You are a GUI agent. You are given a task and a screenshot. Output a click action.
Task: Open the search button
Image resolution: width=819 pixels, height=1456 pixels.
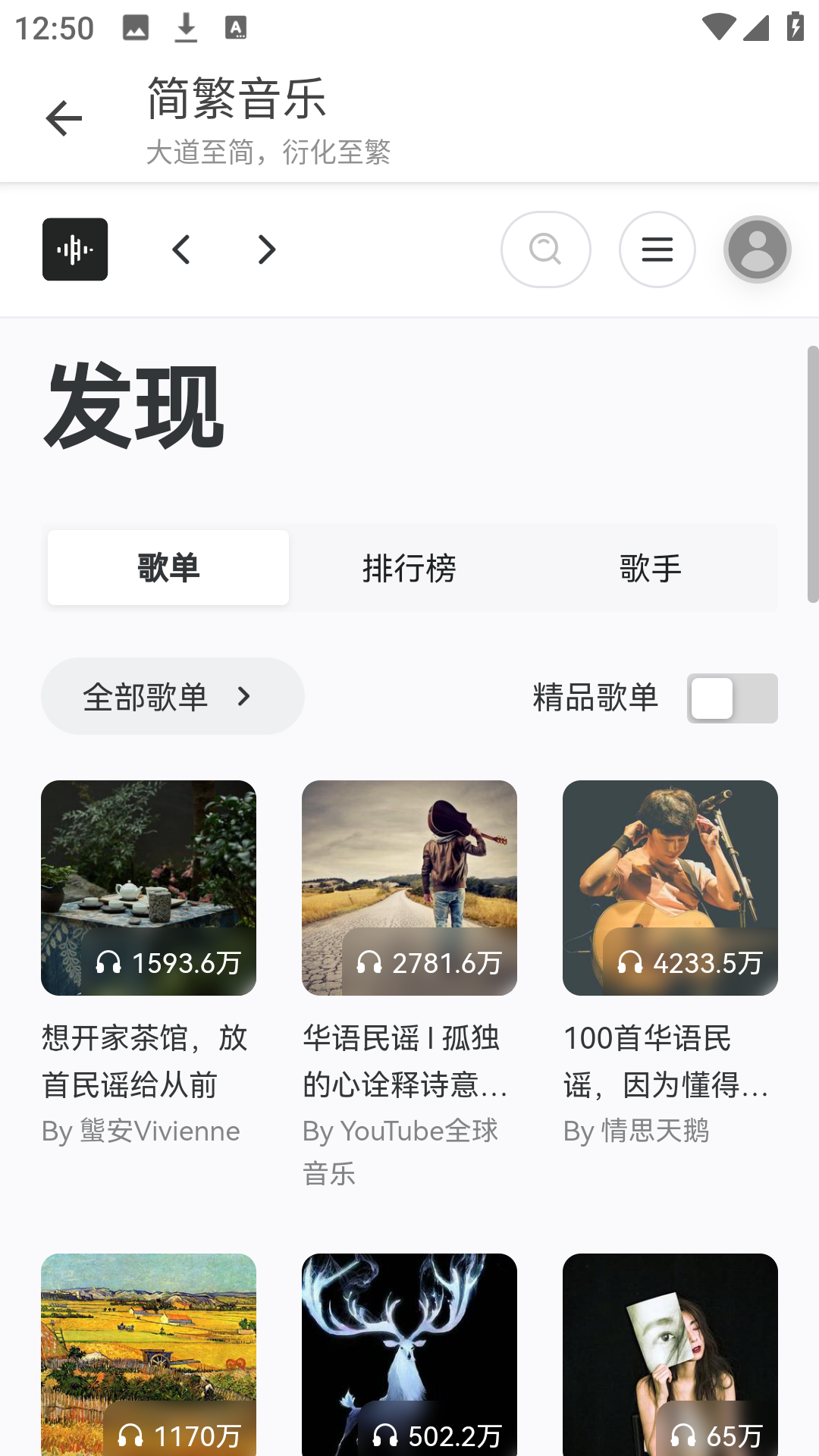[546, 249]
